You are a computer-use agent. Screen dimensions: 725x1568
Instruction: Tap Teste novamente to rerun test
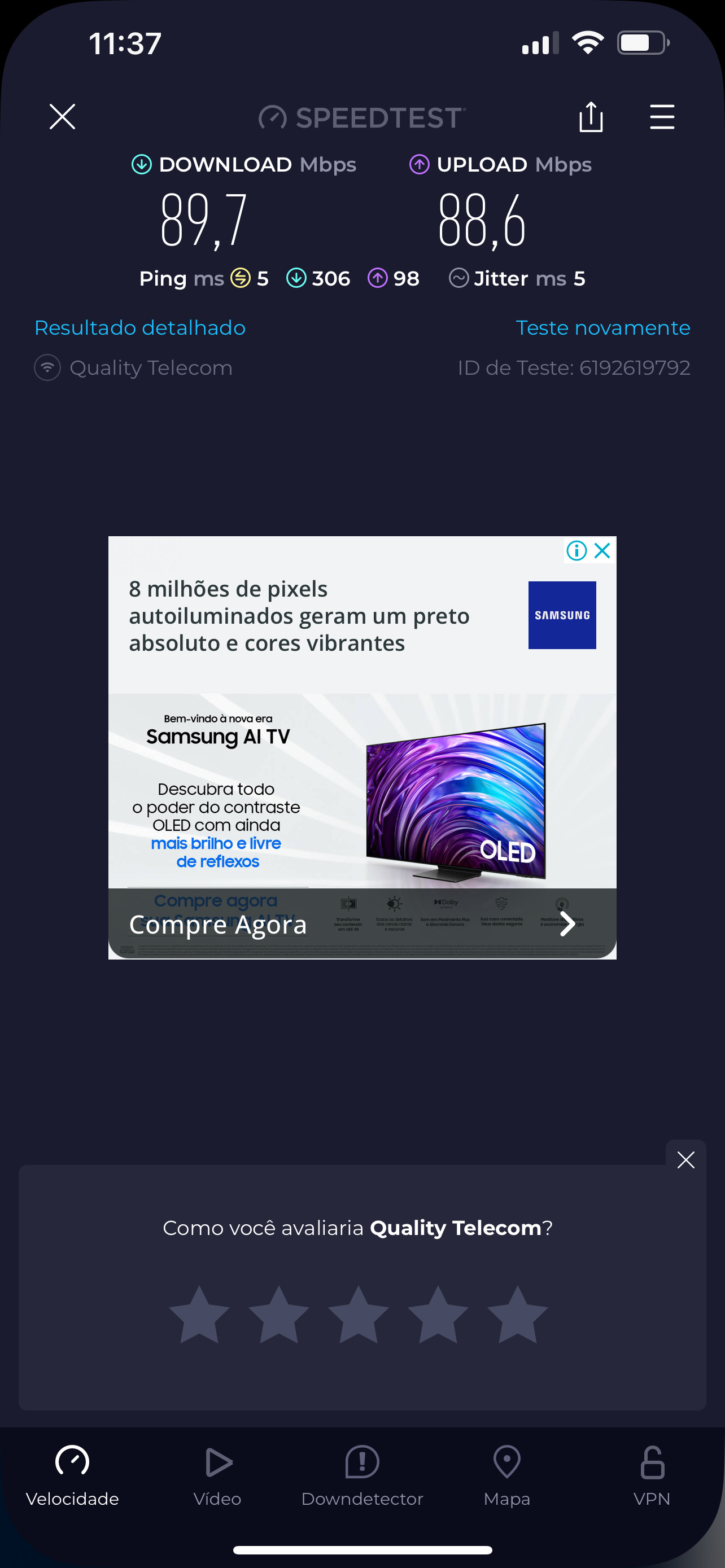click(x=602, y=328)
